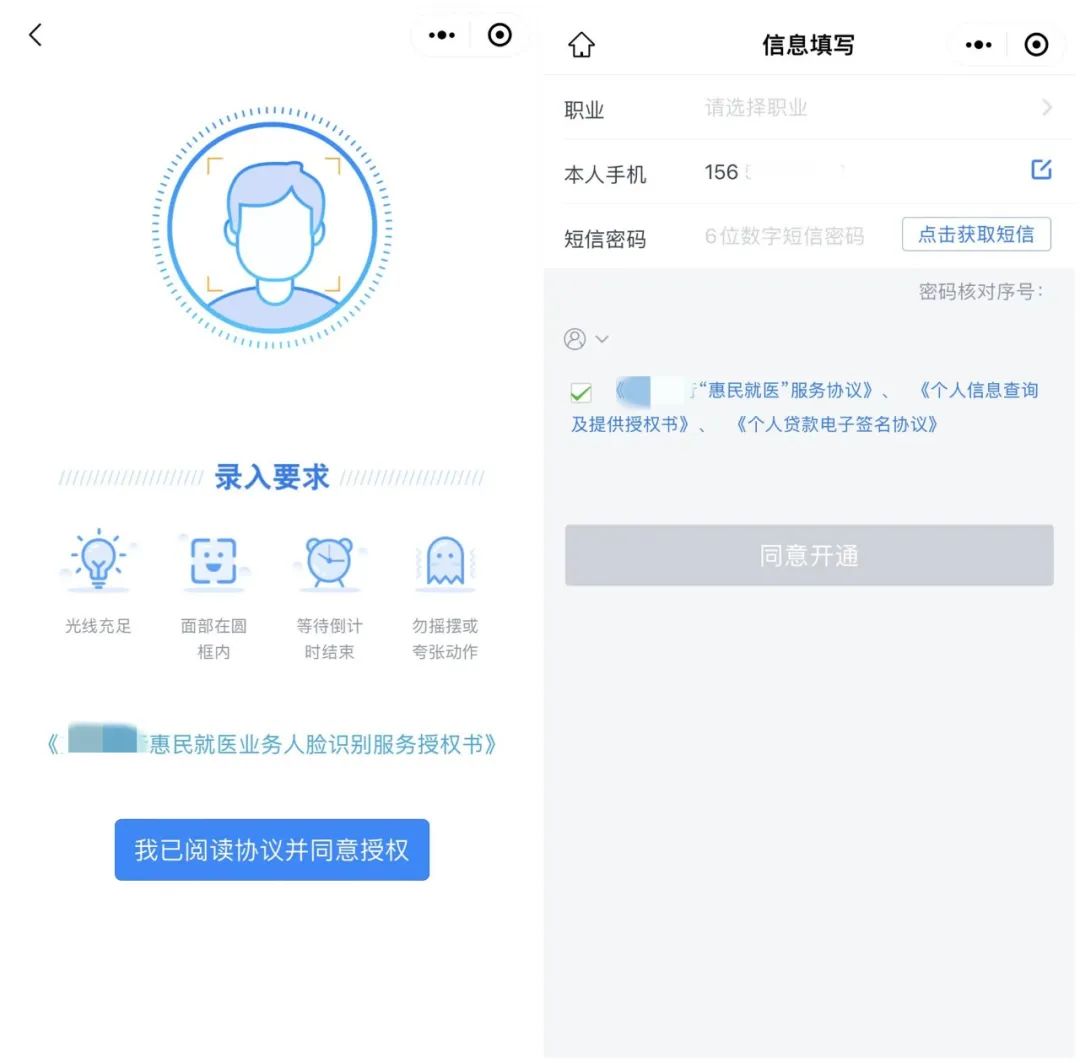Go back from the face enrollment page
Image resolution: width=1080 pixels, height=1063 pixels.
coord(36,36)
